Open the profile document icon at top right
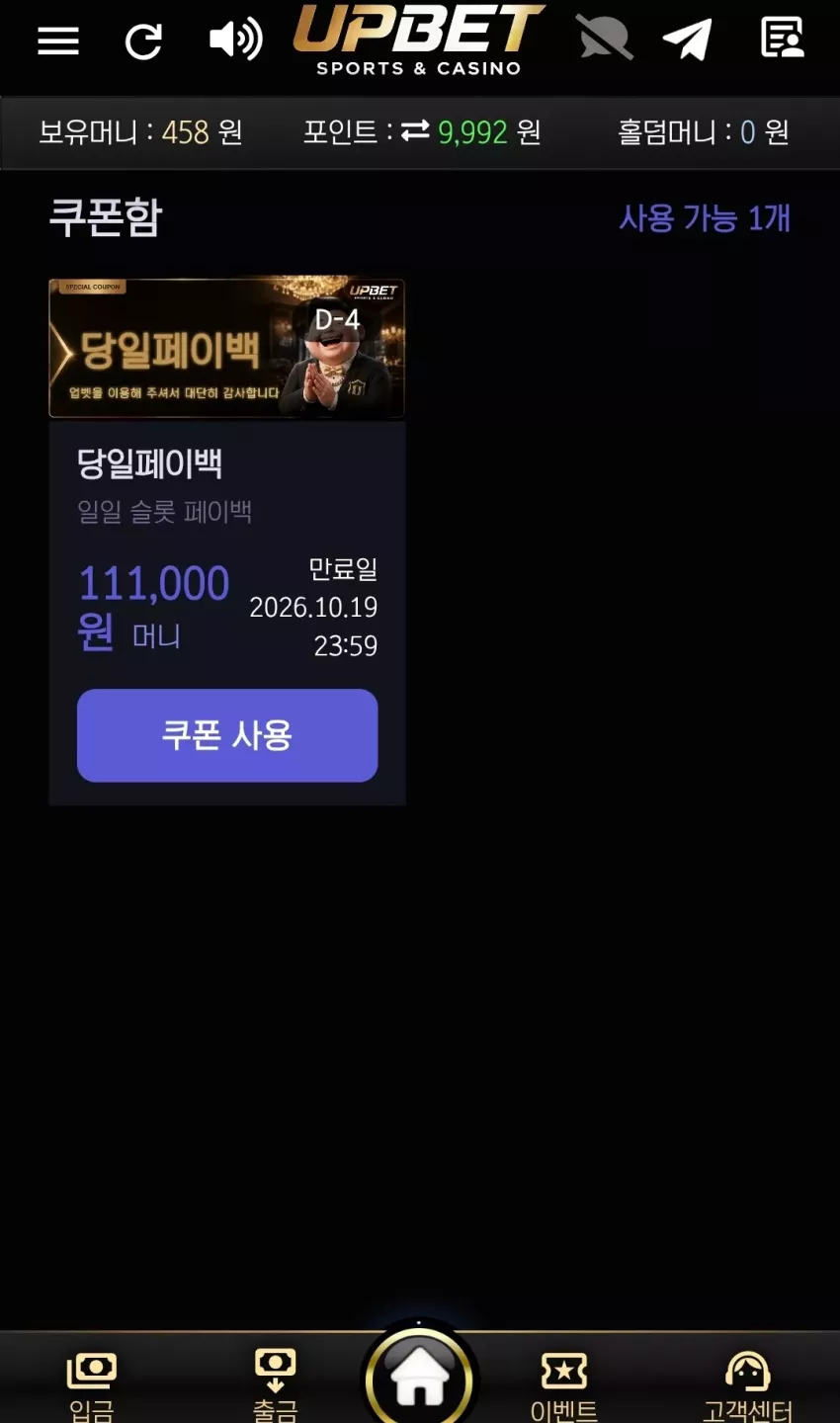The image size is (840, 1423). [x=782, y=39]
